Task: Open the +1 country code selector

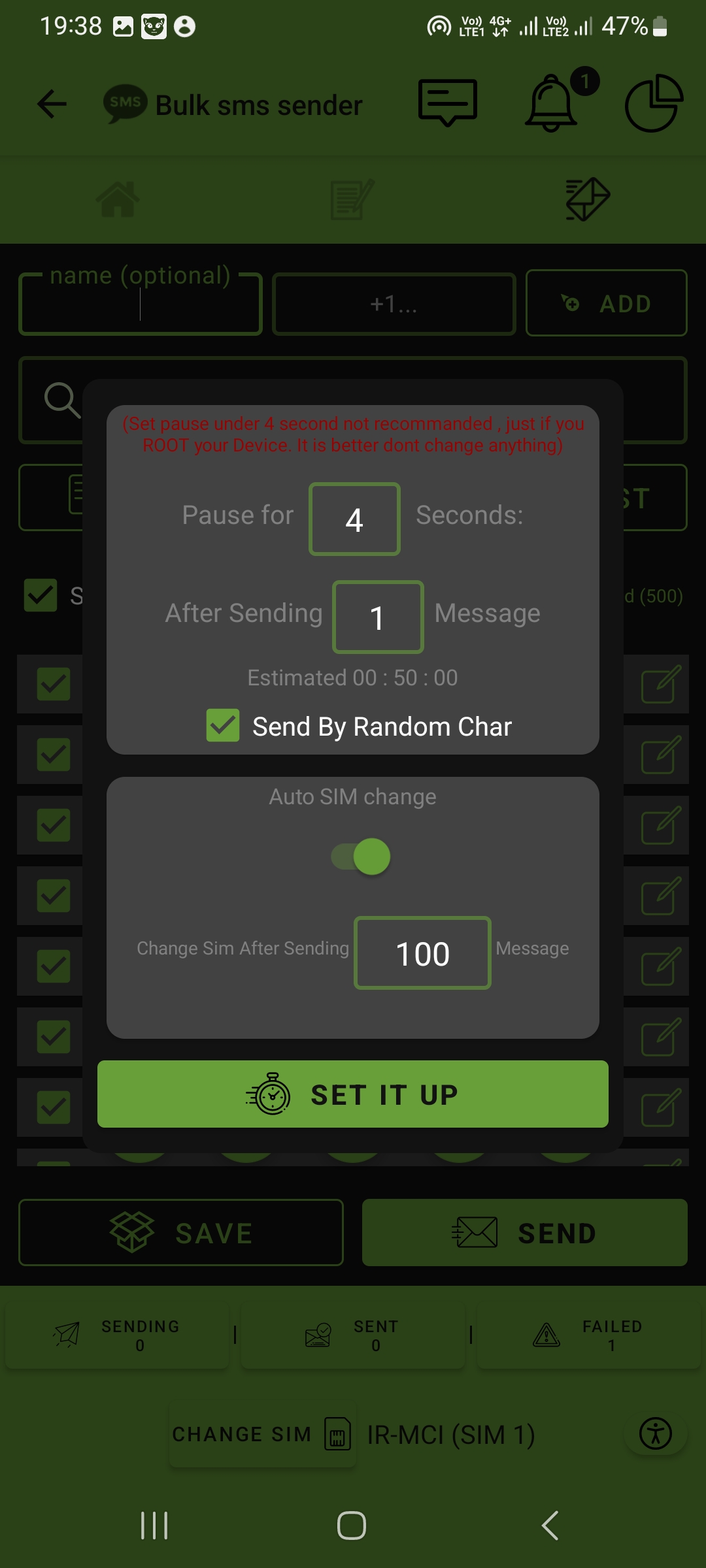Action: pyautogui.click(x=393, y=303)
